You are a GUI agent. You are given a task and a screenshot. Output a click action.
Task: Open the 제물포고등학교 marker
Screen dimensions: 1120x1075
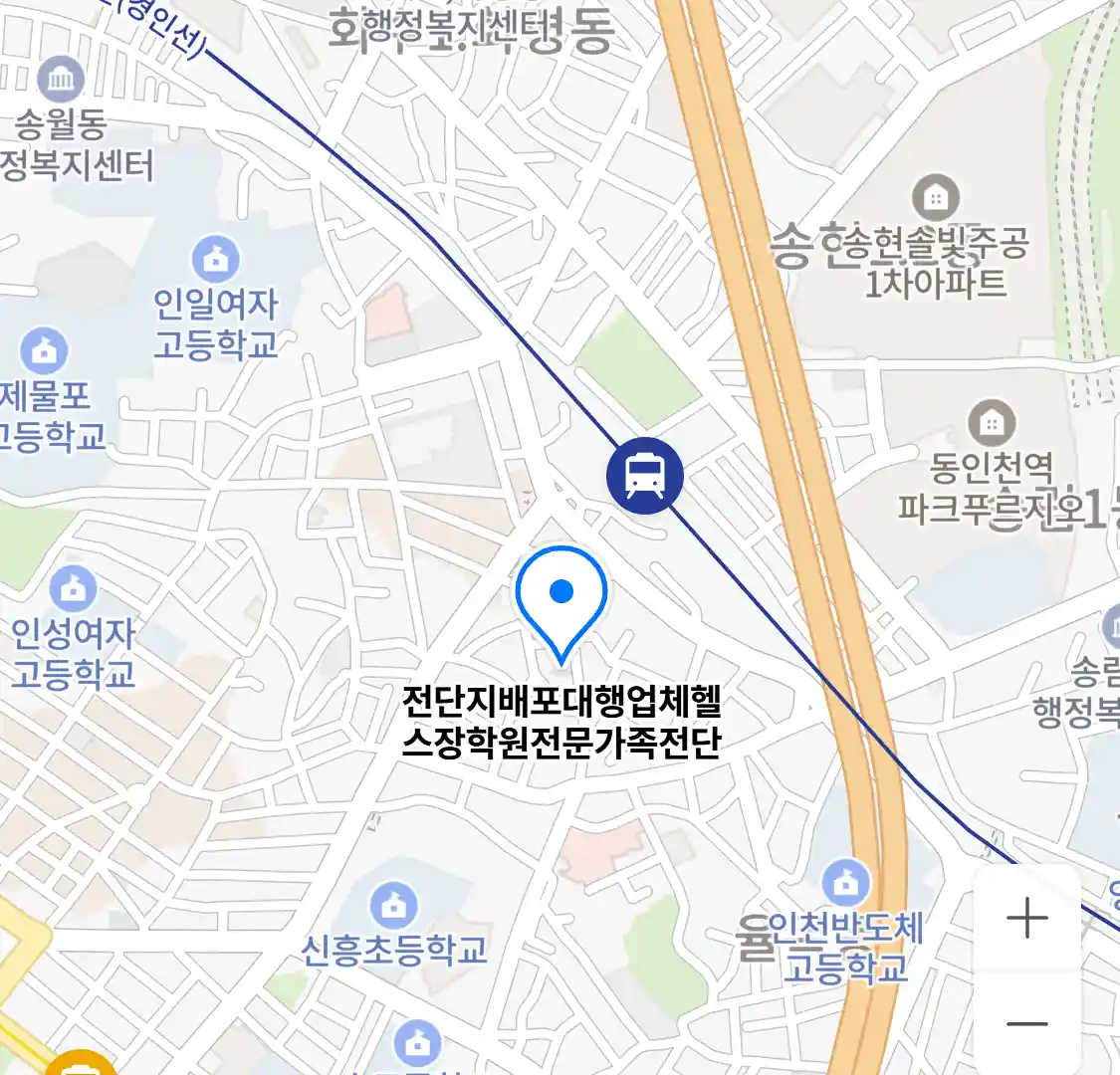(44, 350)
